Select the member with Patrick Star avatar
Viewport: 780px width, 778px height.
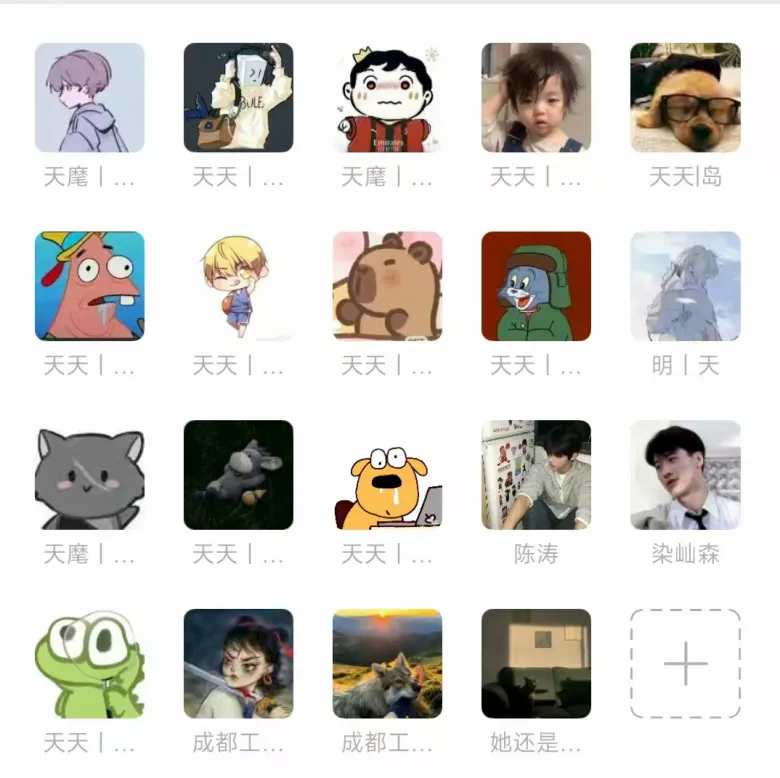pyautogui.click(x=89, y=286)
